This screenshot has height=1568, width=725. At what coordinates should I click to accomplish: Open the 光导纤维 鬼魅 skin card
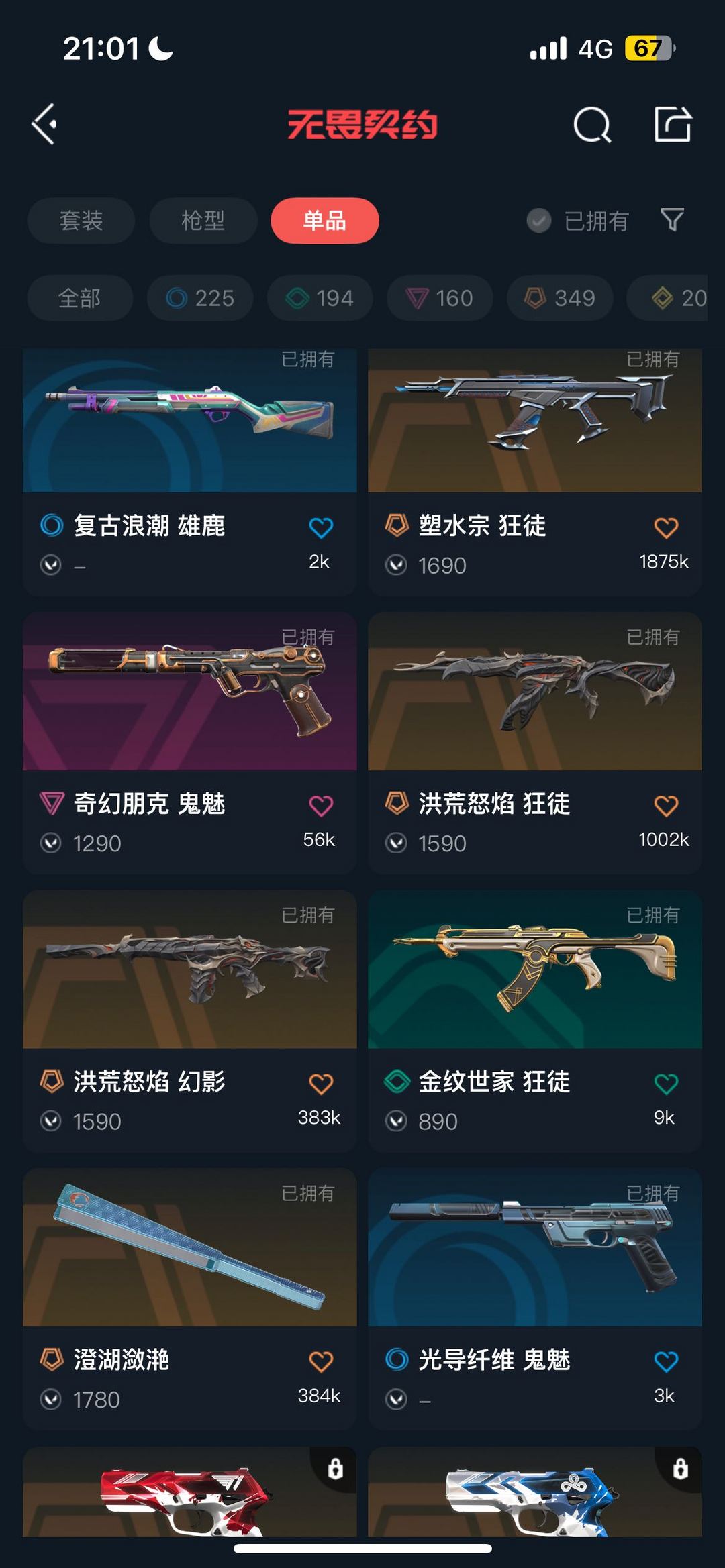click(x=535, y=1299)
